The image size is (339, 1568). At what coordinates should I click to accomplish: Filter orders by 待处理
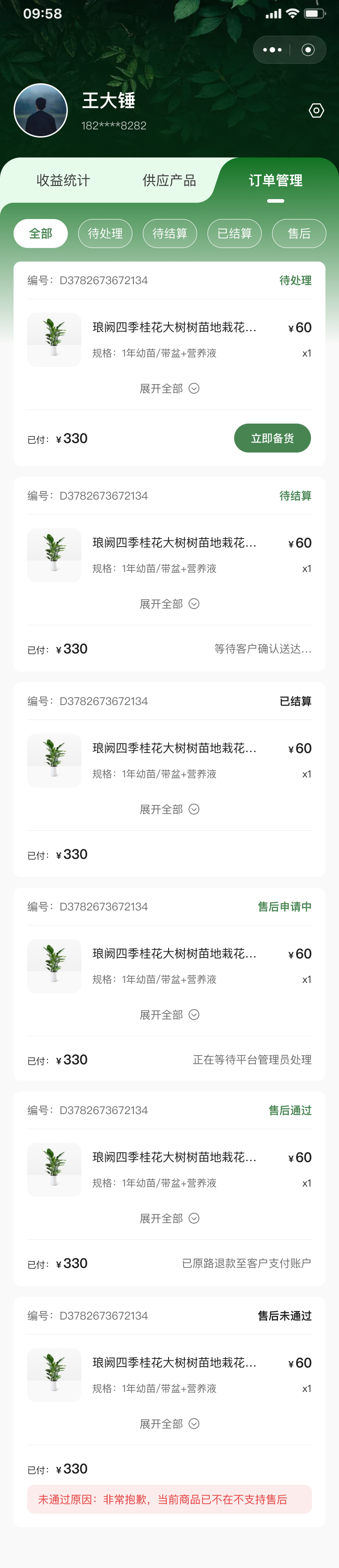pyautogui.click(x=105, y=234)
